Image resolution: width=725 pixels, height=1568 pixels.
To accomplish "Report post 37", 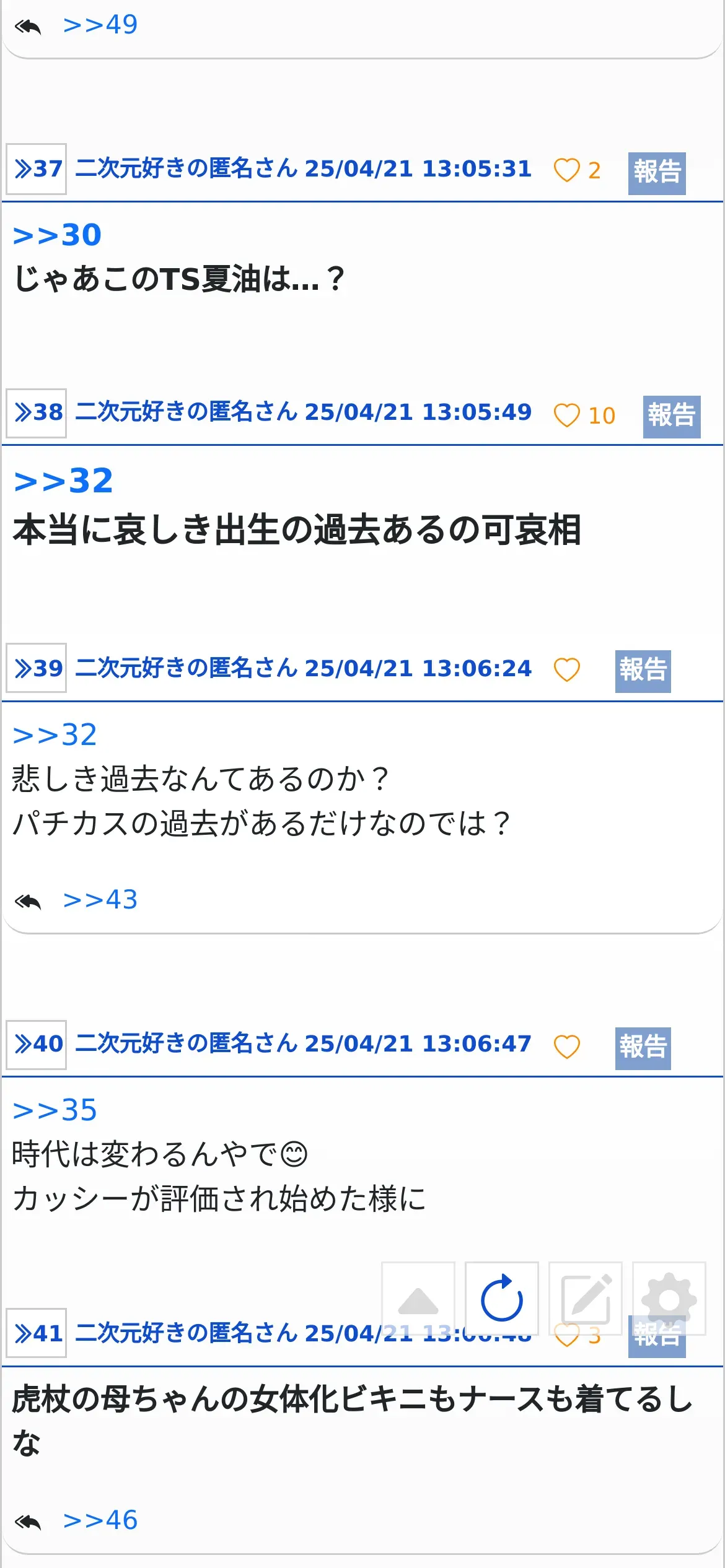I will [x=657, y=173].
